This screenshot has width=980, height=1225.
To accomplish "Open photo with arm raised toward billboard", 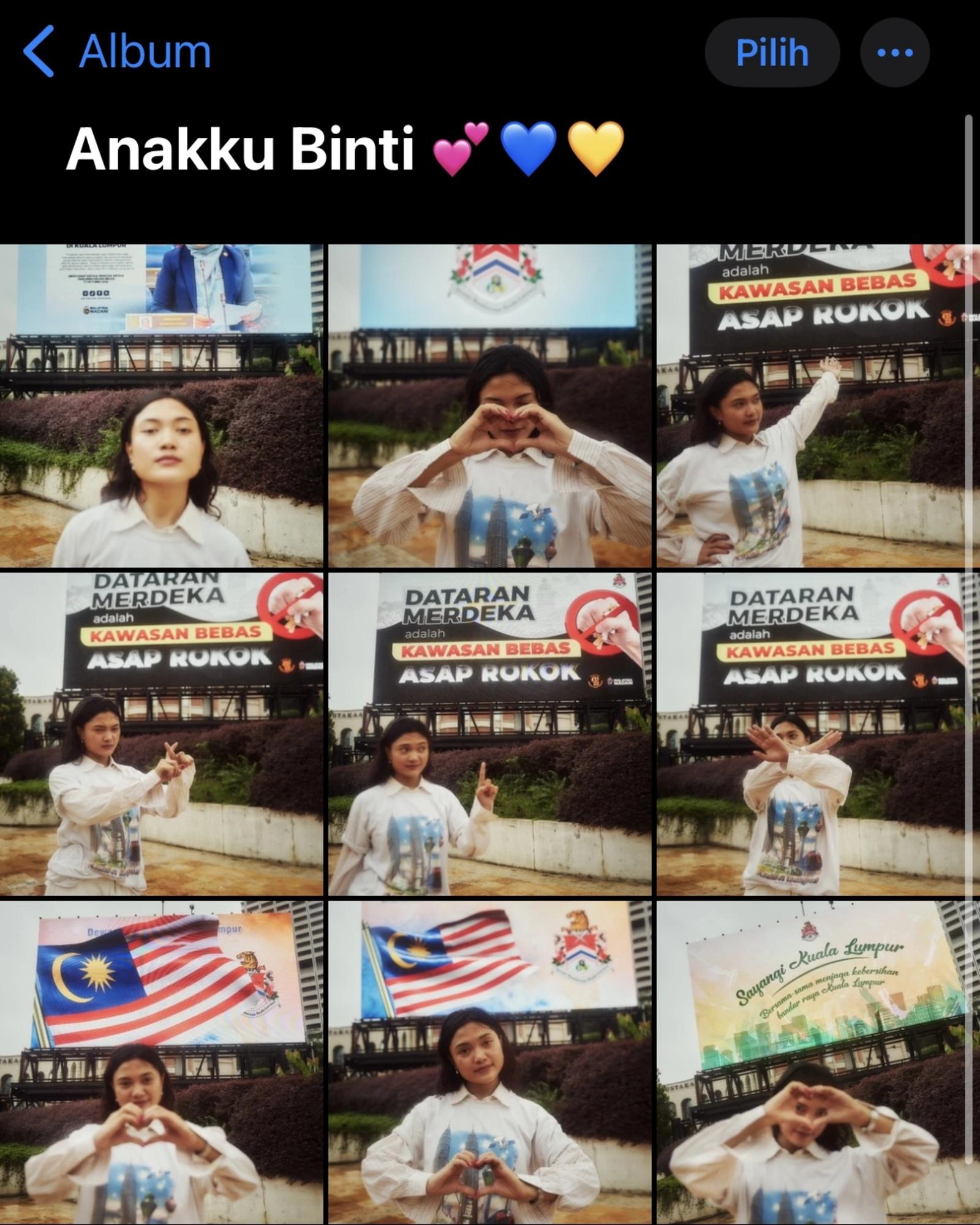I will point(817,405).
